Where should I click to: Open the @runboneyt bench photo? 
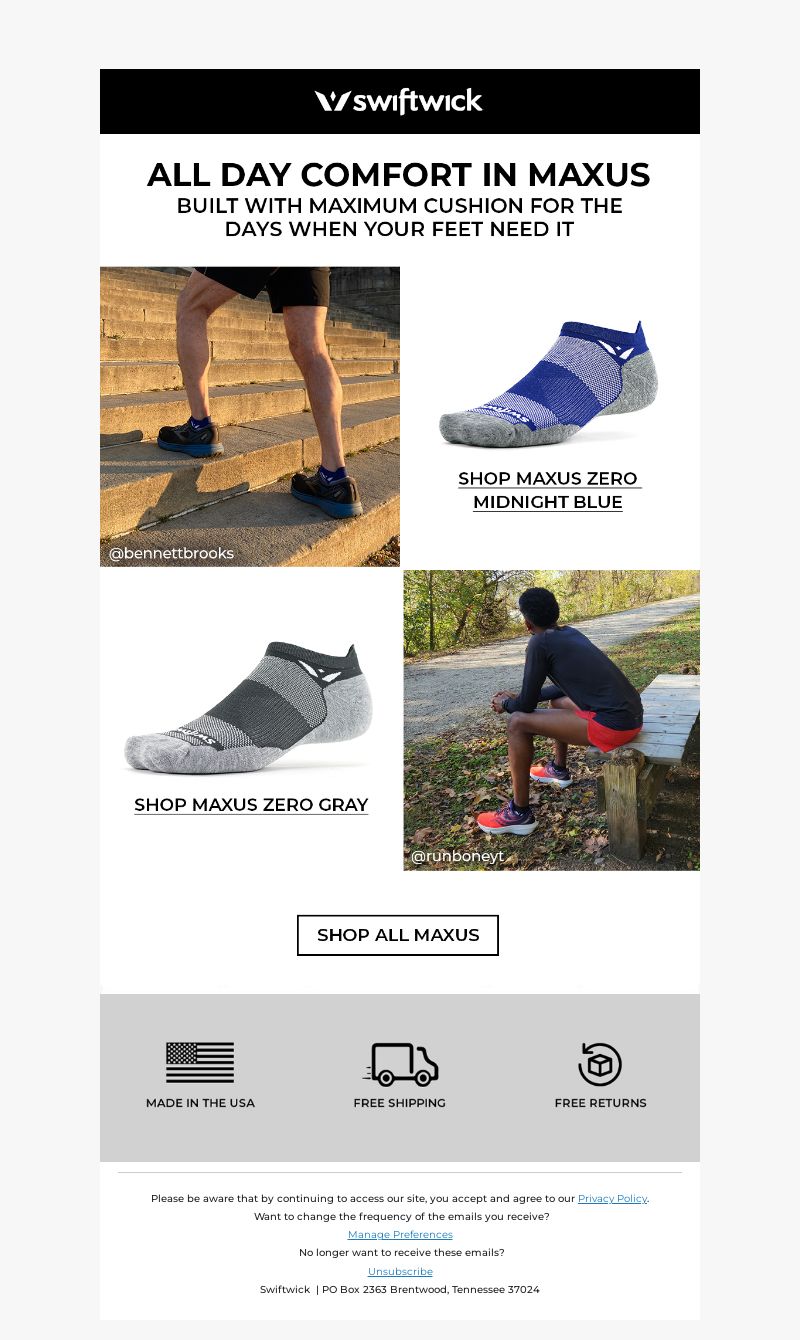point(551,720)
